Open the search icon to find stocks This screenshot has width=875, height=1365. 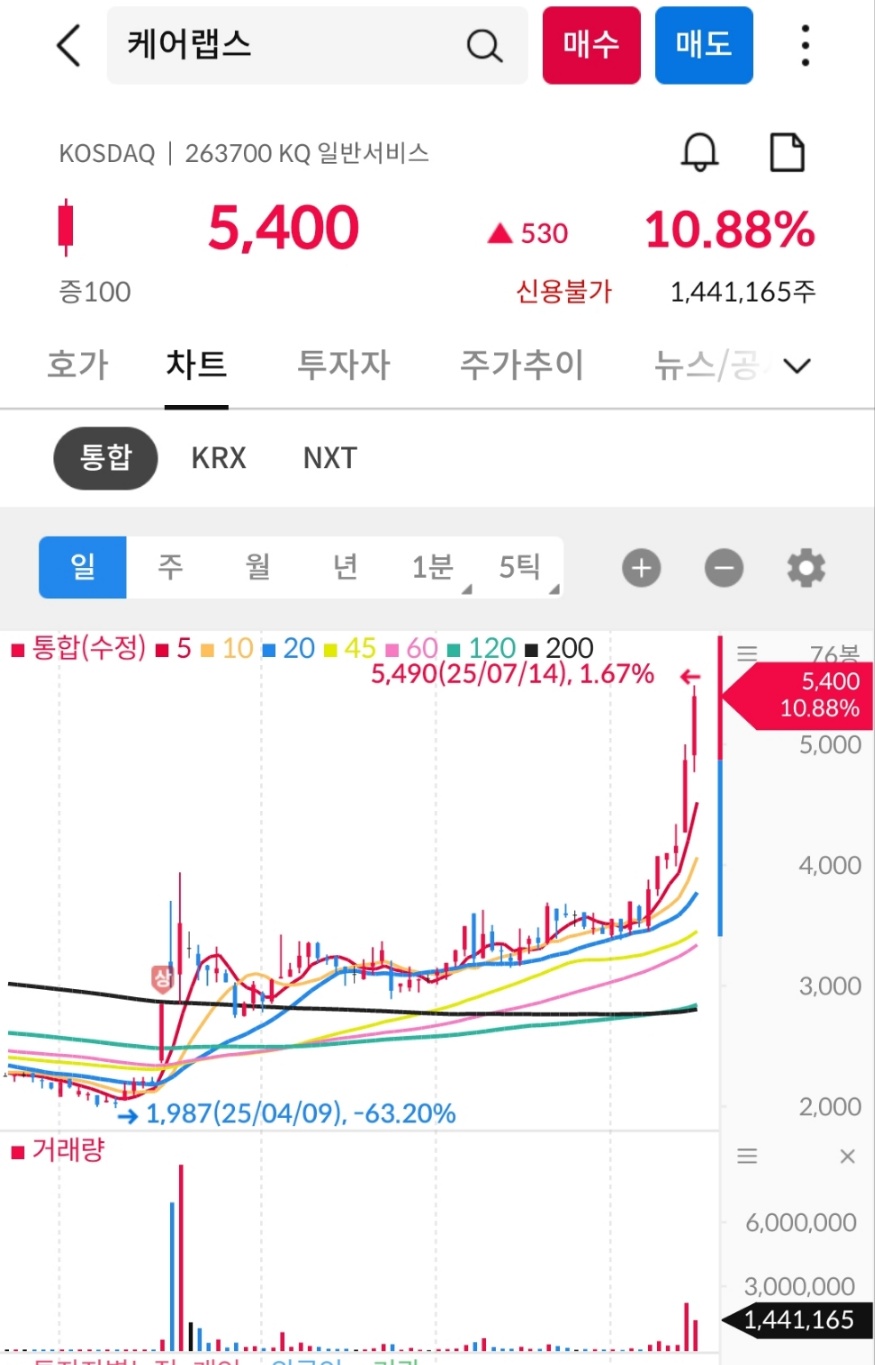(484, 45)
